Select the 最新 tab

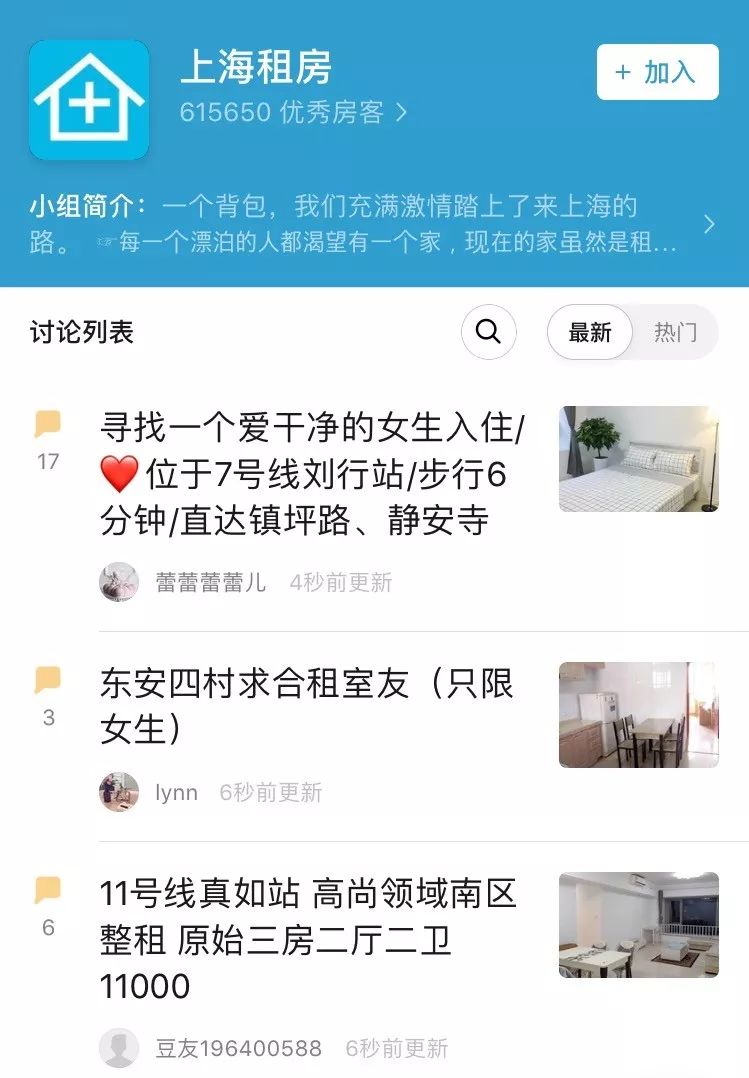[588, 331]
